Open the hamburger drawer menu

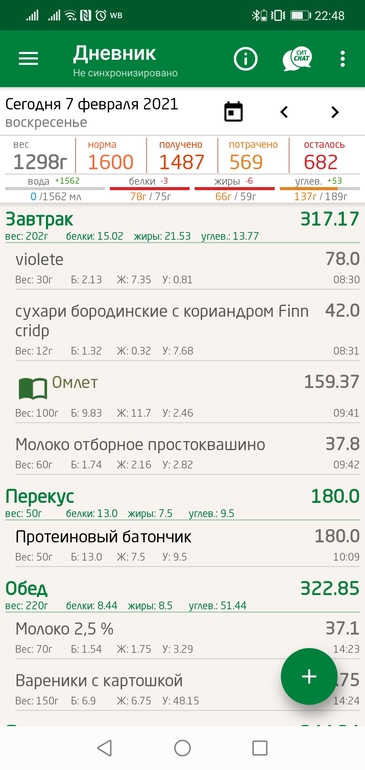pyautogui.click(x=28, y=59)
